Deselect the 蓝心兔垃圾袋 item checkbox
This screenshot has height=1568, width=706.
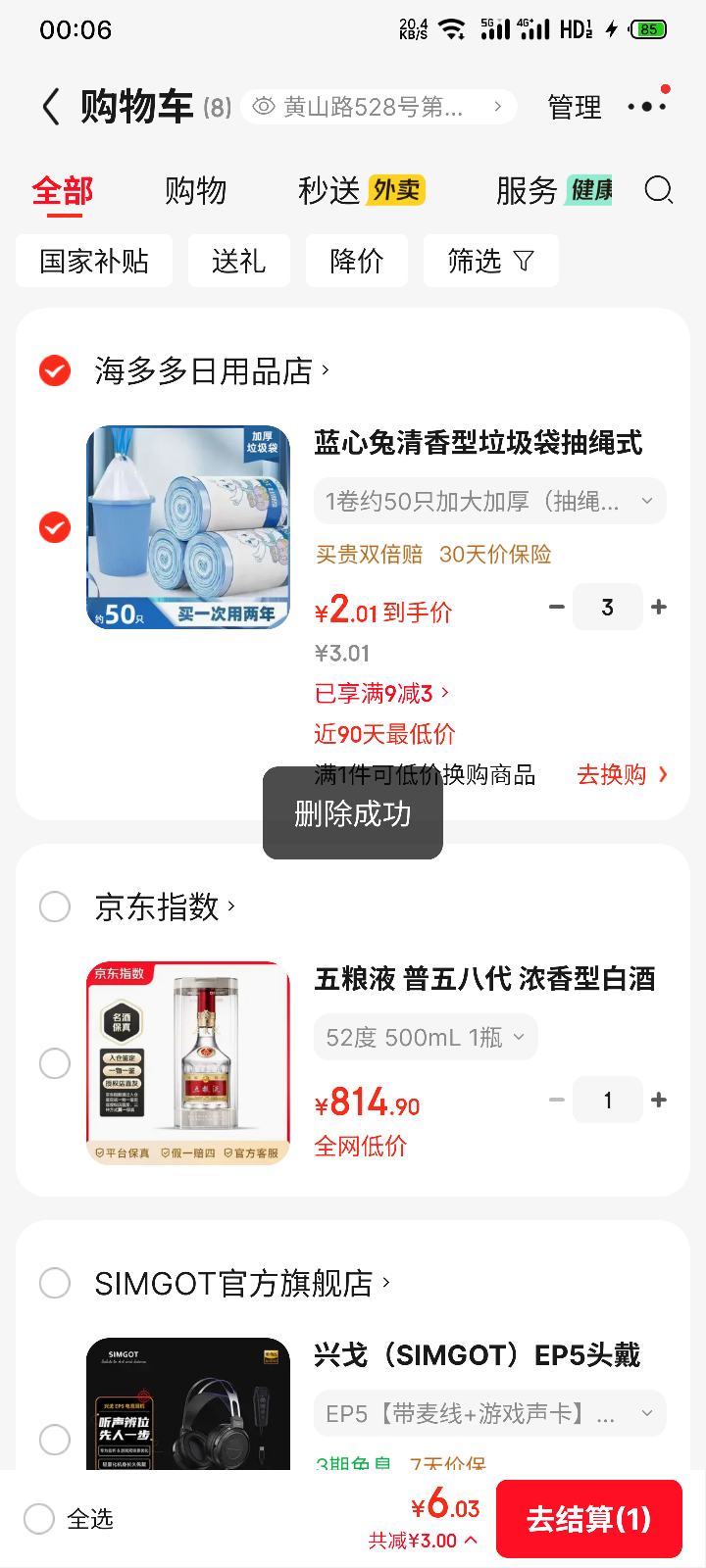click(x=54, y=527)
